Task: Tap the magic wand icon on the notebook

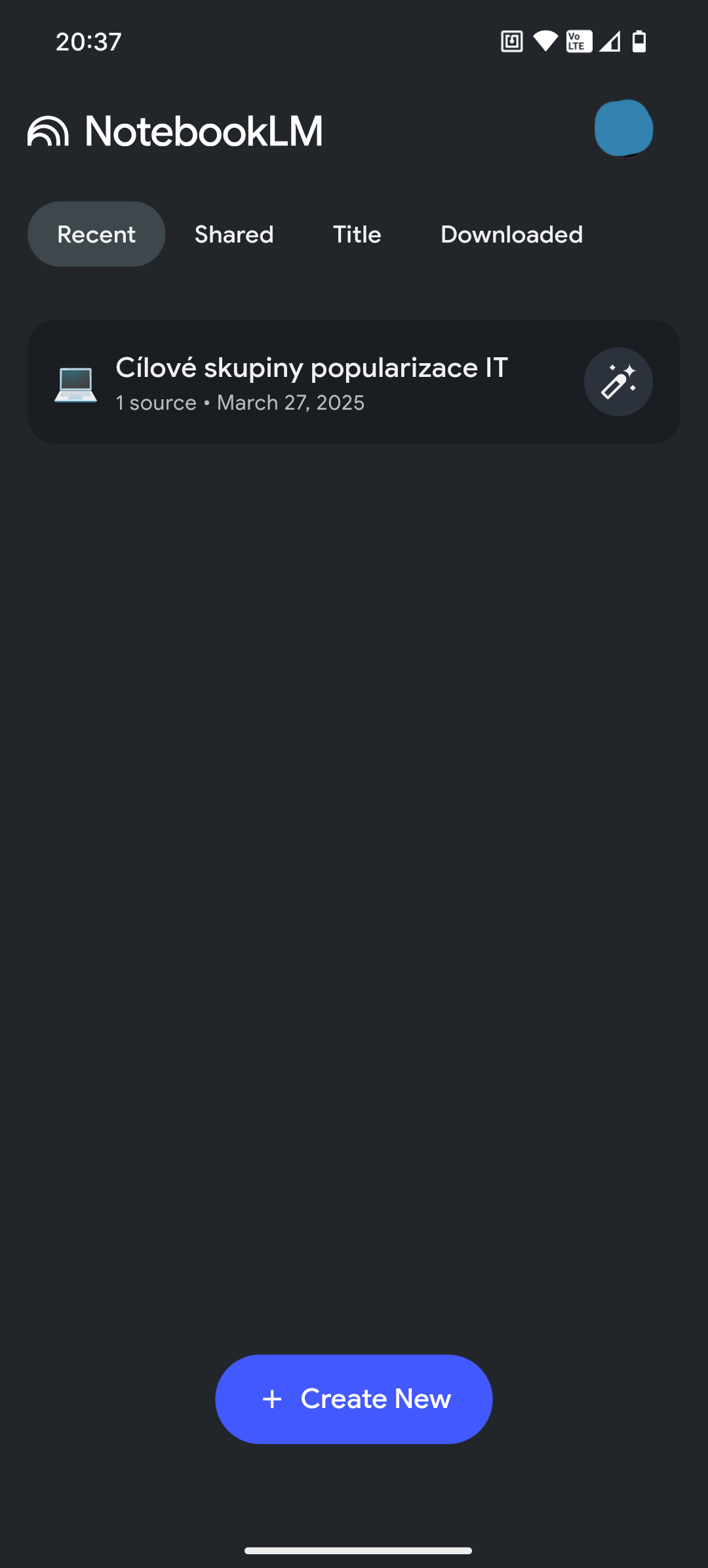Action: pos(618,382)
